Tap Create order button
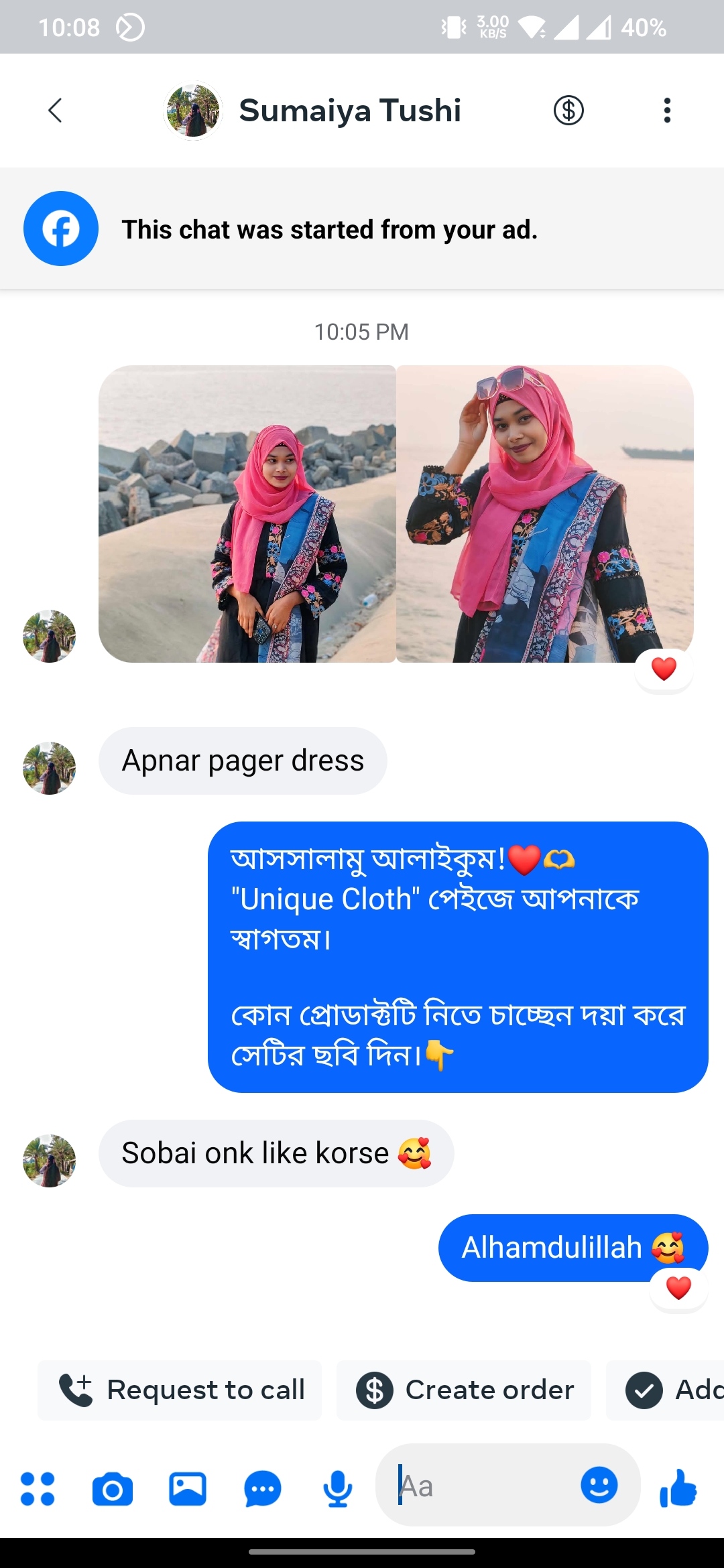The width and height of the screenshot is (724, 1568). coord(465,1390)
